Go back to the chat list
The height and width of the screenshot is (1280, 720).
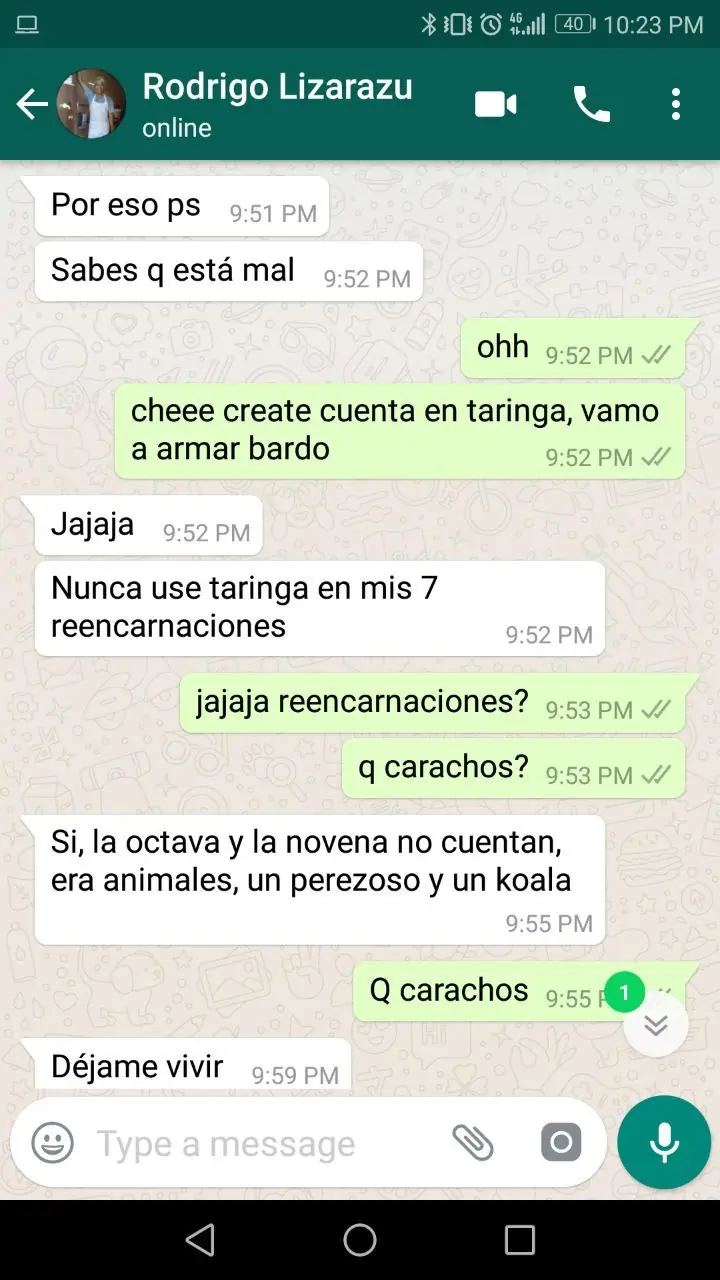[x=32, y=104]
